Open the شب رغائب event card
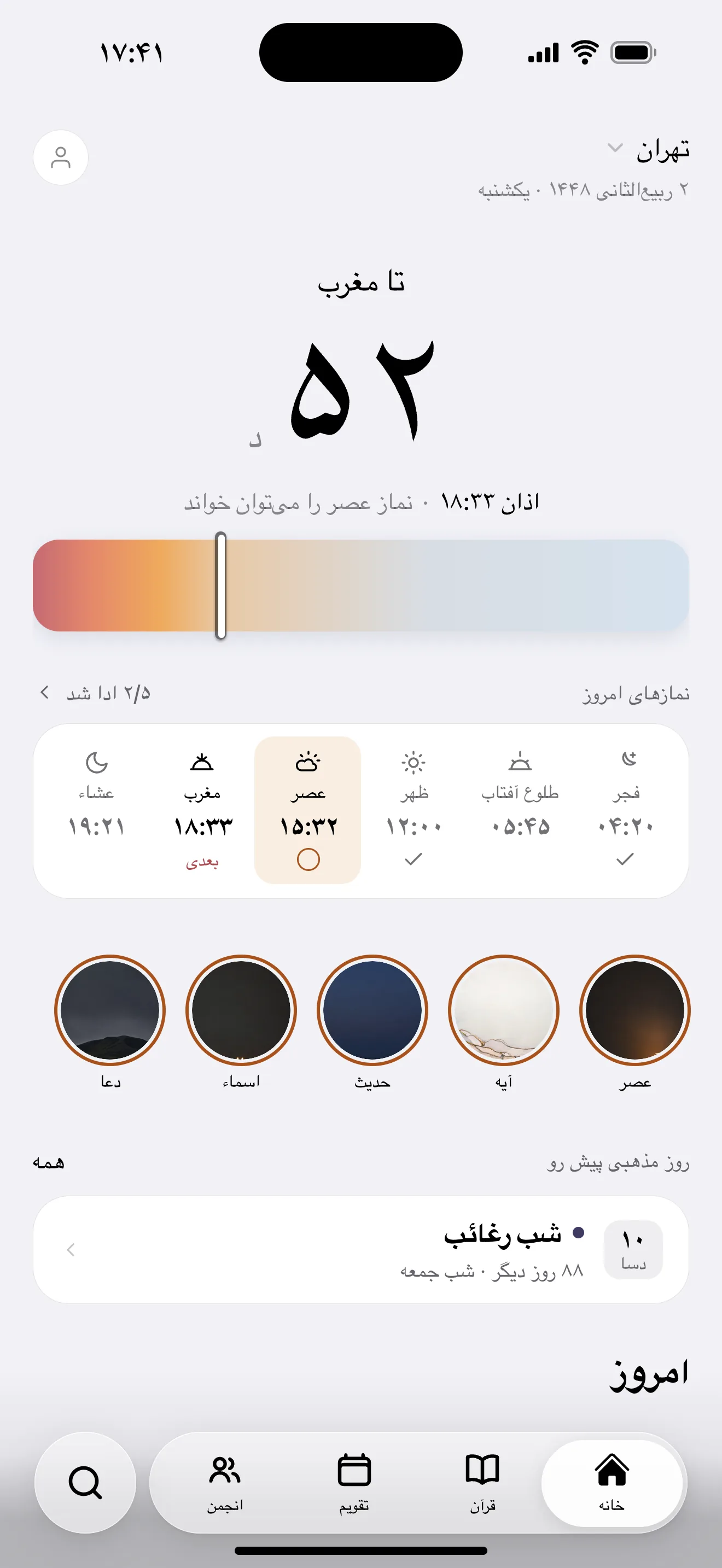 point(361,1249)
